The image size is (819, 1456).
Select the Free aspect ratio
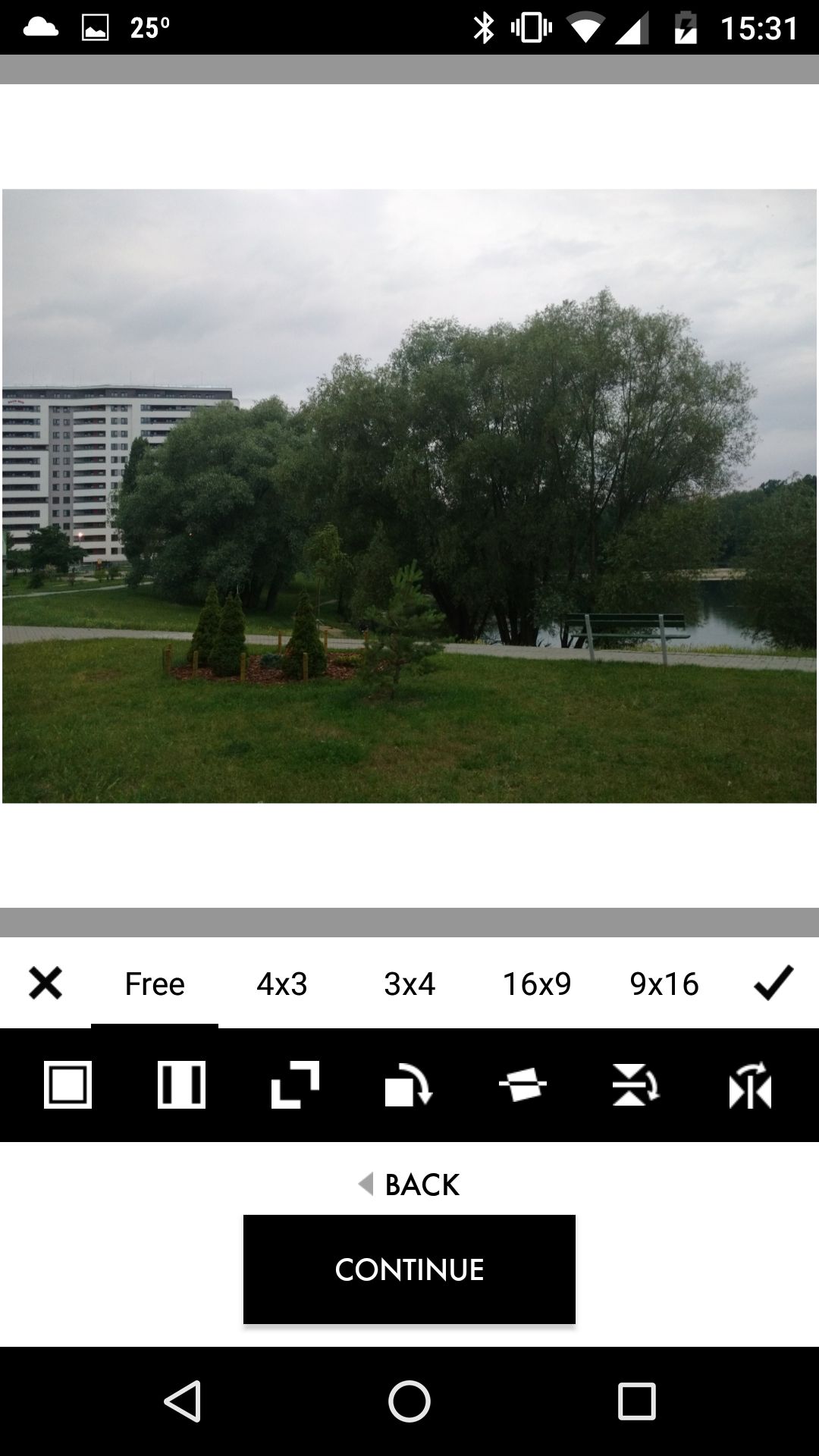coord(155,984)
